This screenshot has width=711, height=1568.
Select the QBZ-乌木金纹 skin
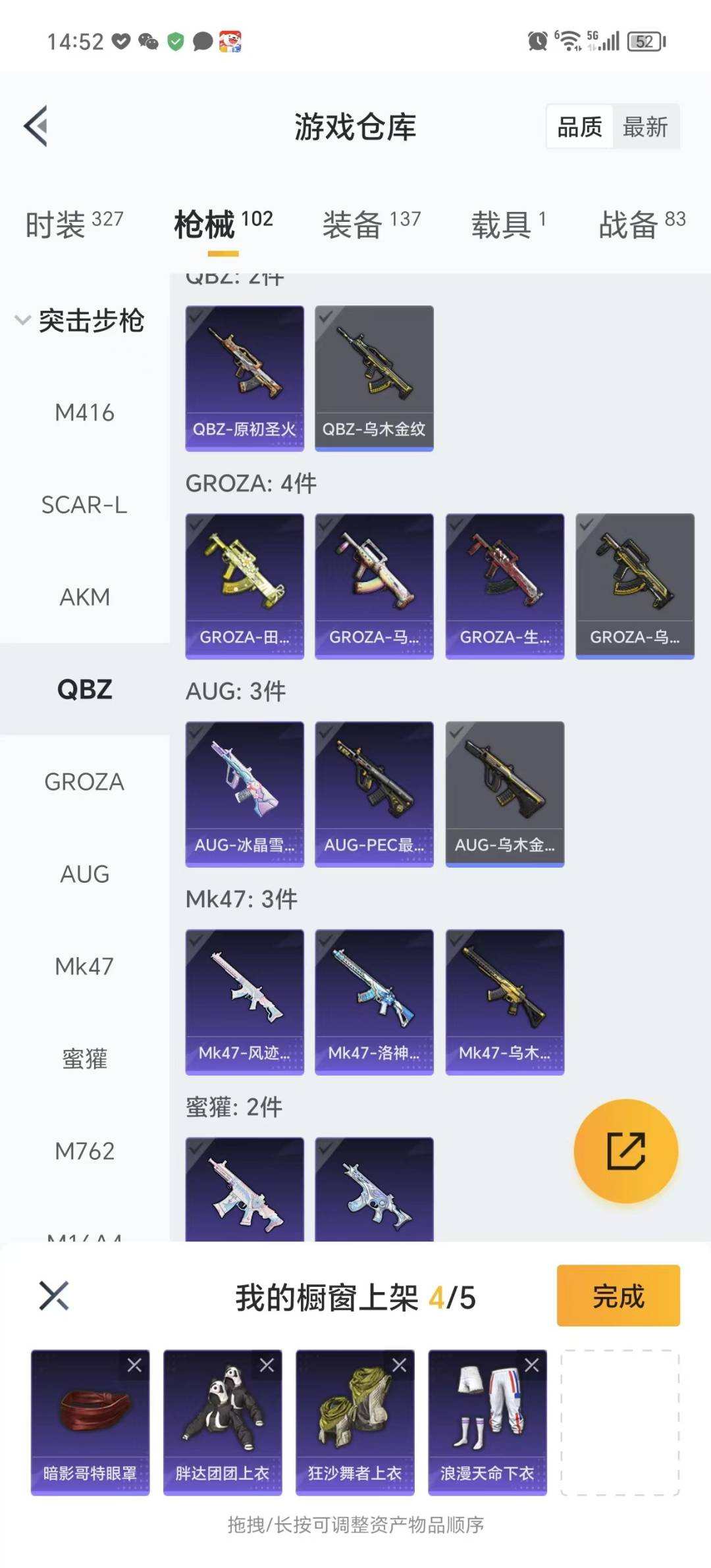[x=374, y=378]
